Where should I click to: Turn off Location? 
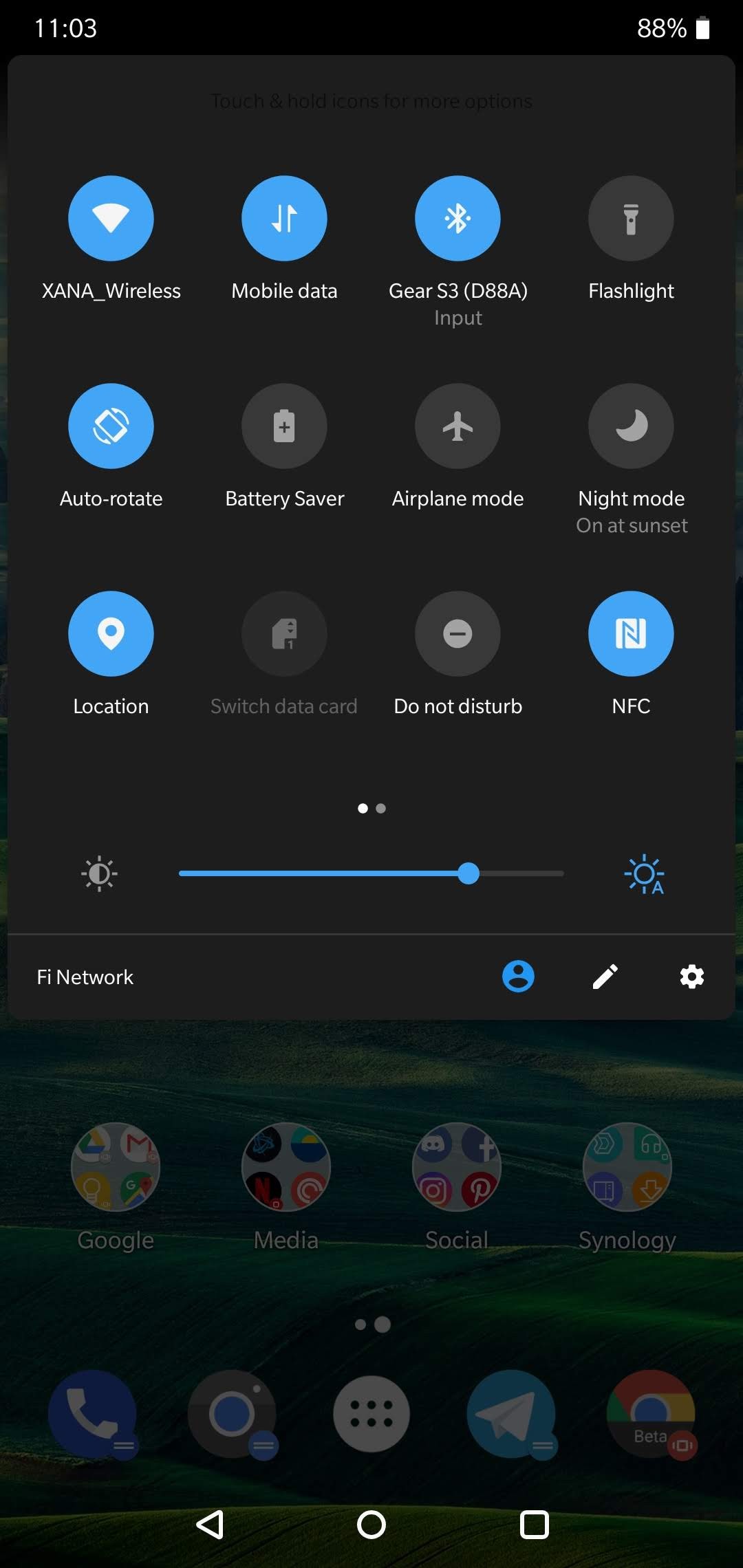[x=111, y=634]
